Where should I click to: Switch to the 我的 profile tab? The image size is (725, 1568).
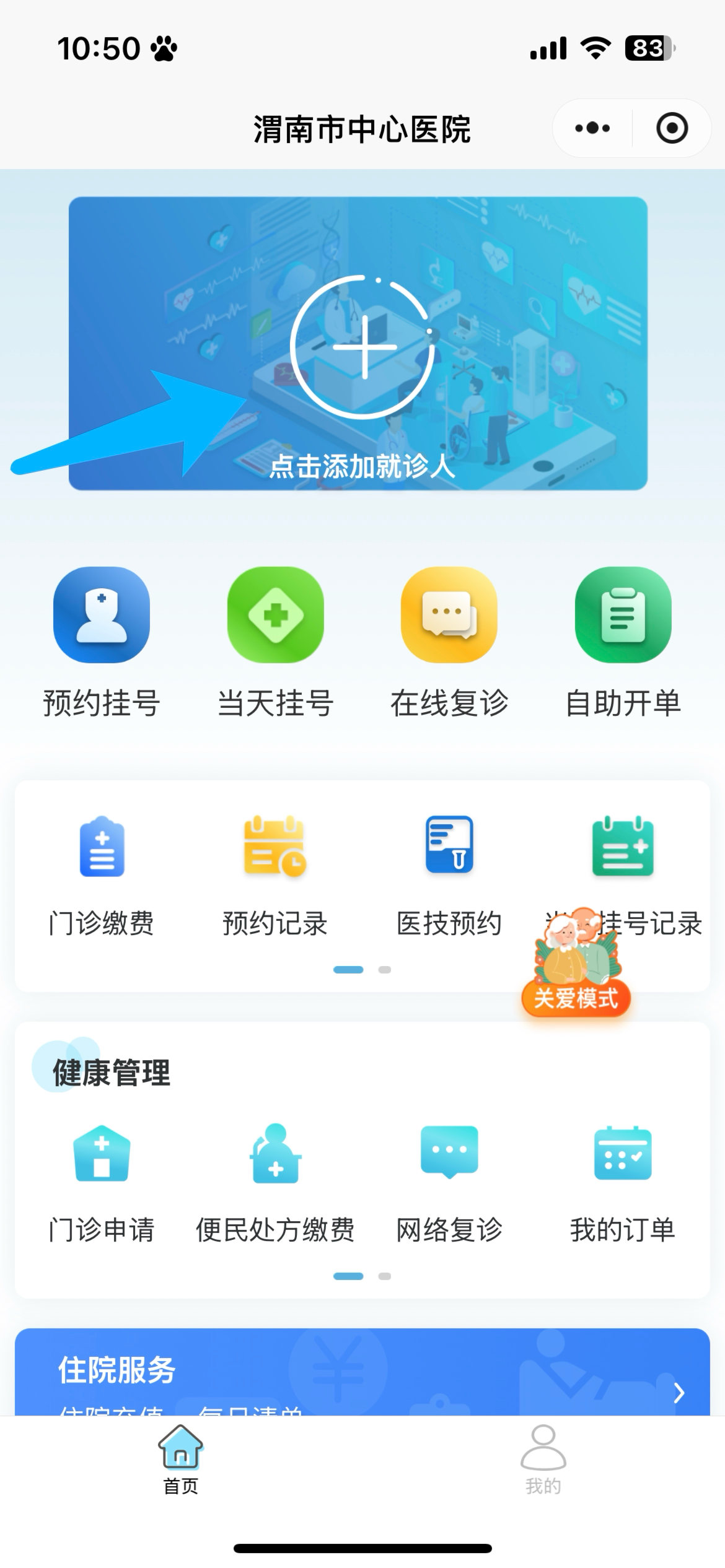[543, 1459]
